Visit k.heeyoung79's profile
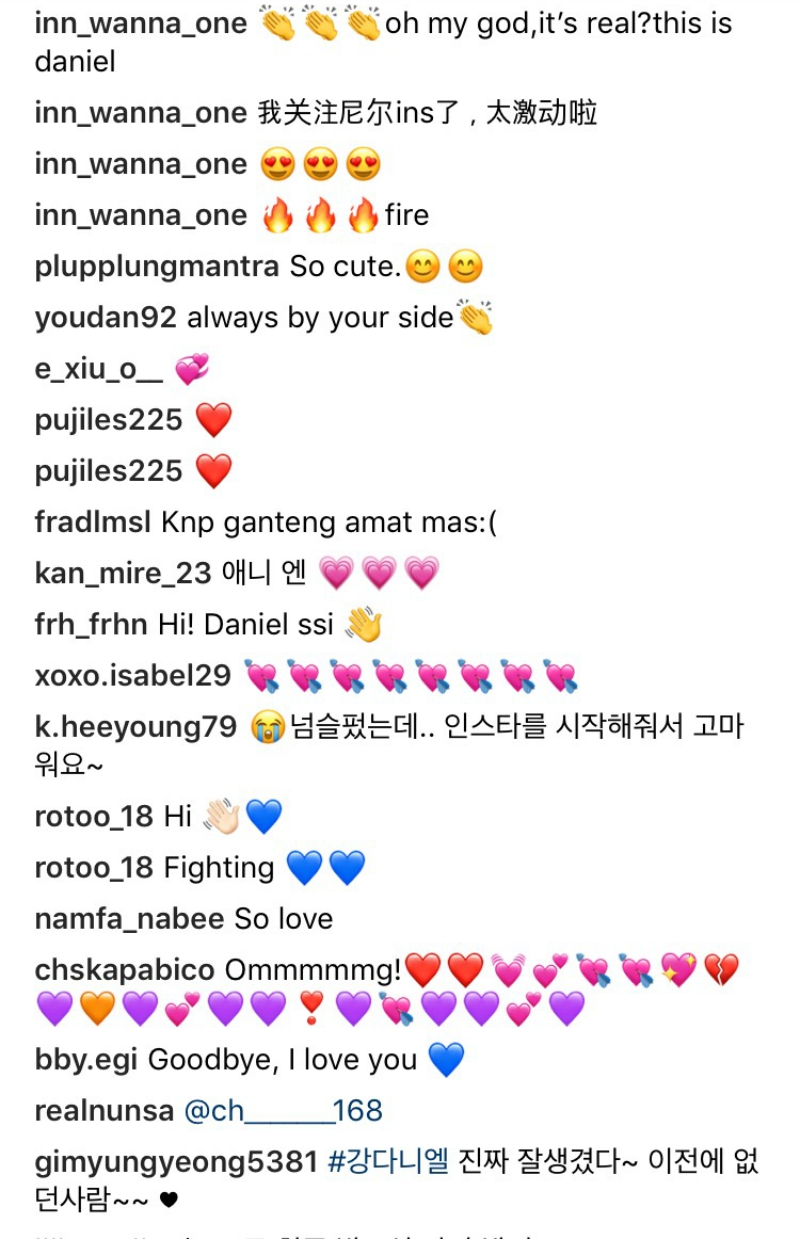 pos(135,727)
